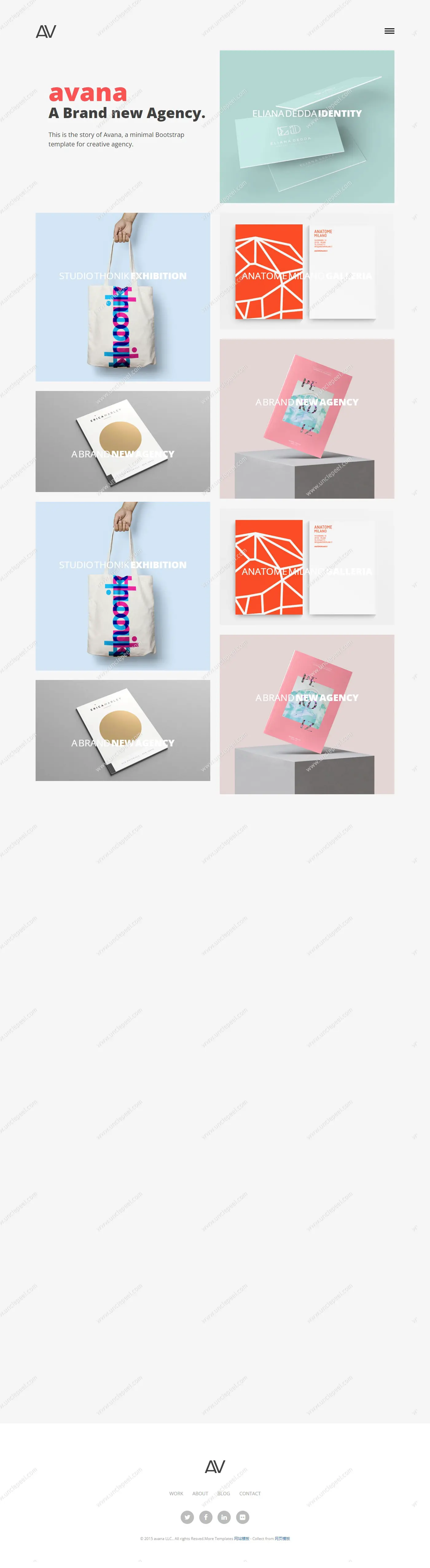Open the hamburger menu

[389, 31]
